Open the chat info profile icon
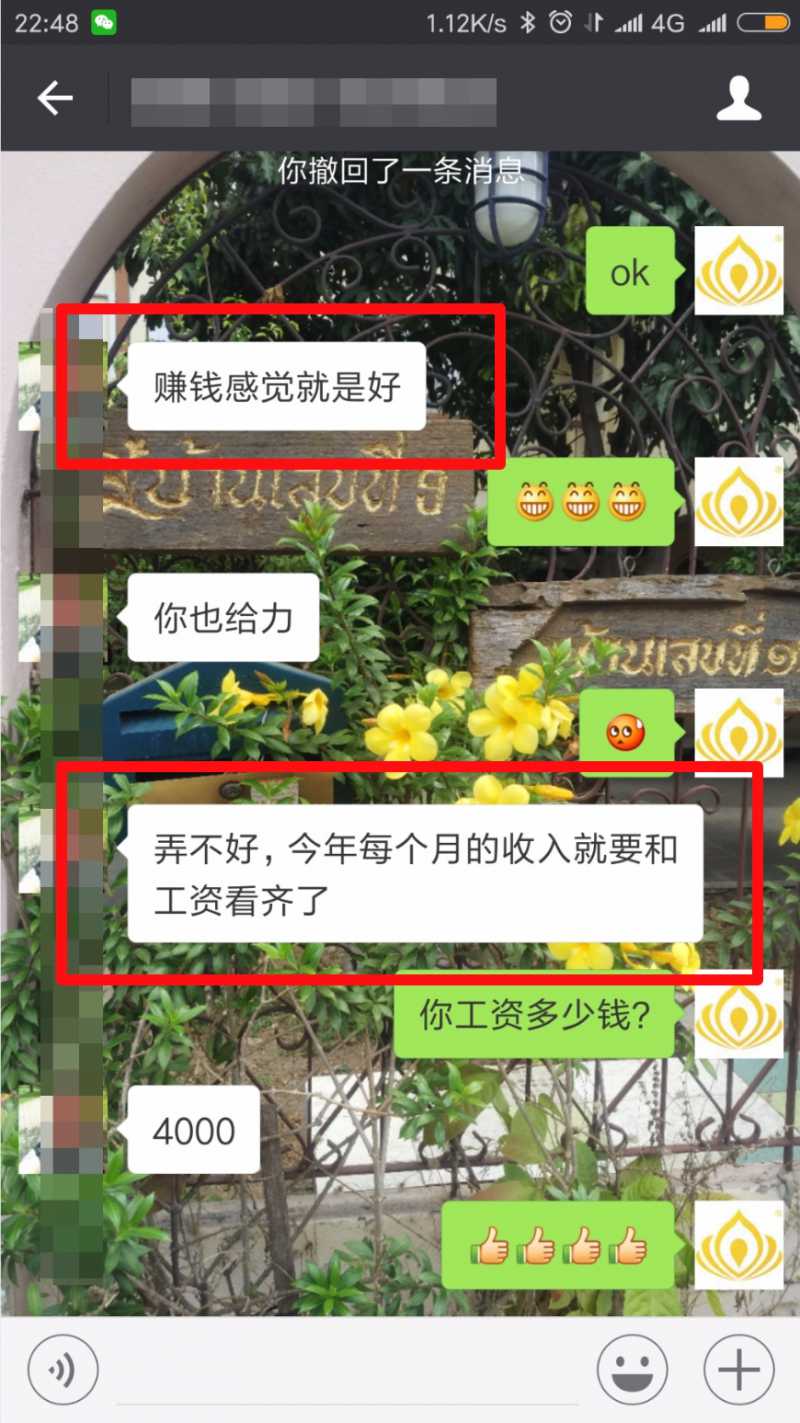Viewport: 800px width, 1423px height. (x=739, y=98)
